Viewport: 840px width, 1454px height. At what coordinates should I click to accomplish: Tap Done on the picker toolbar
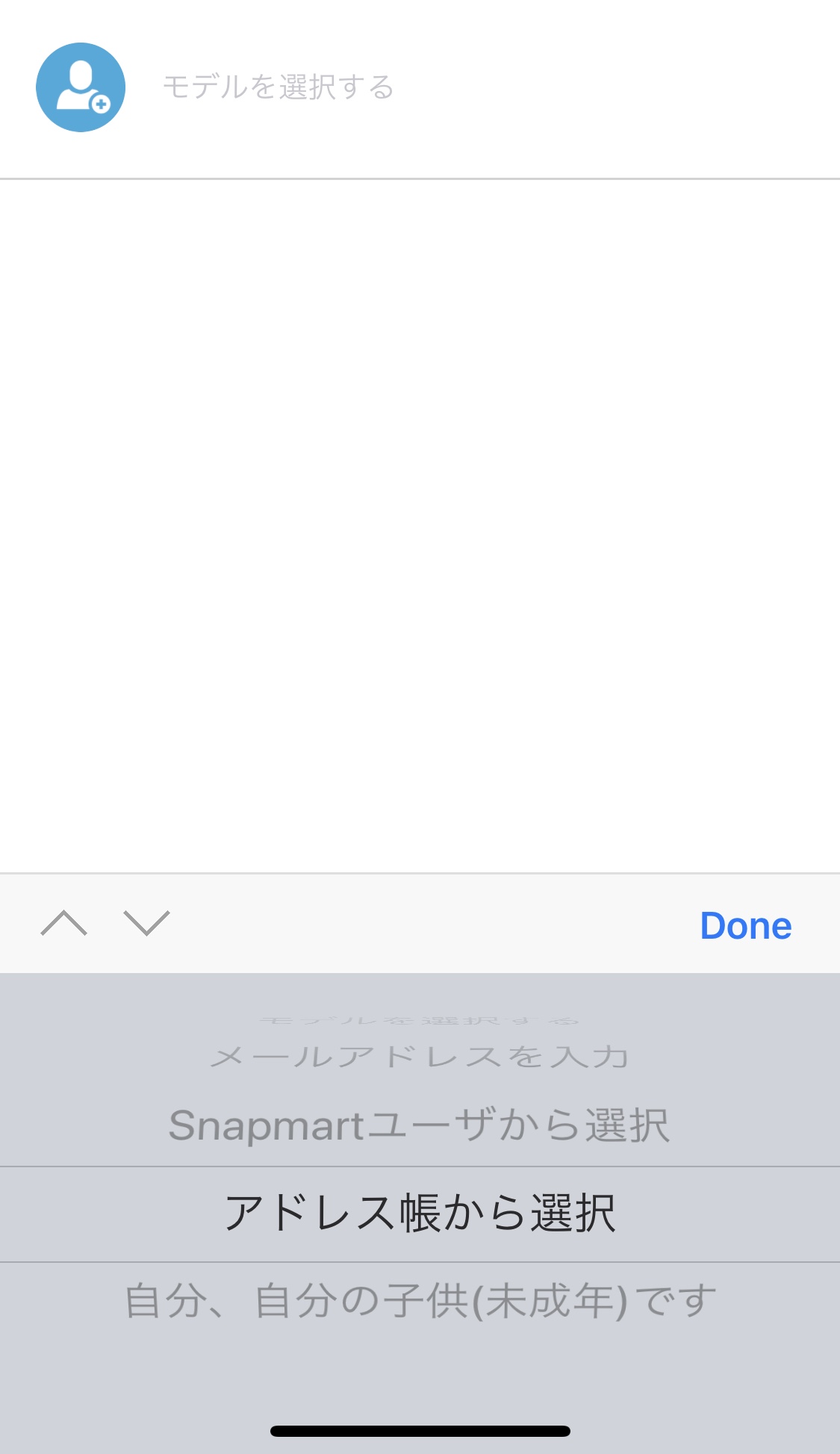coord(745,925)
